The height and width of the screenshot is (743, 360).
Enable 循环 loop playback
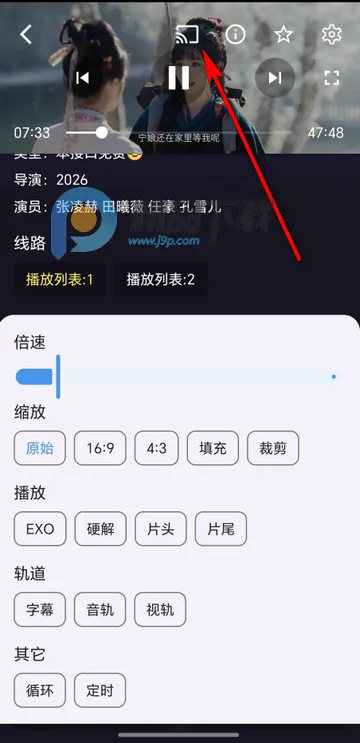click(40, 690)
